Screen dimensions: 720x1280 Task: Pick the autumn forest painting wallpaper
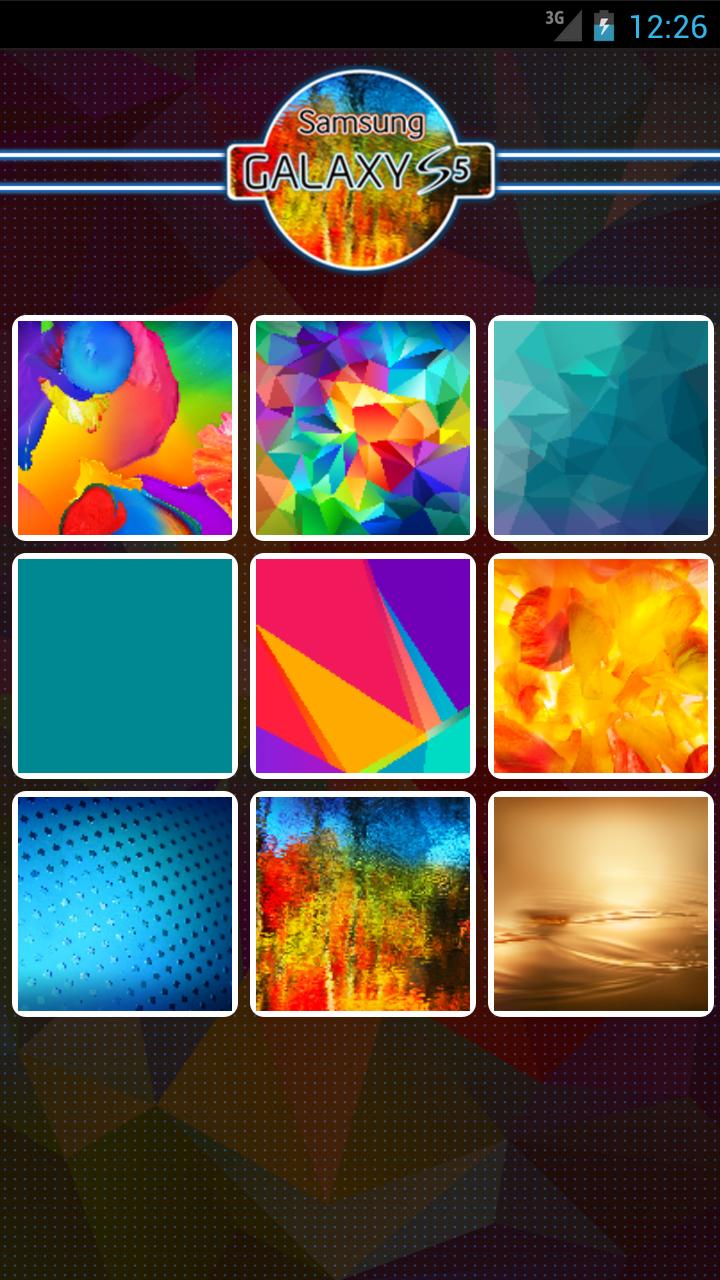click(x=362, y=903)
